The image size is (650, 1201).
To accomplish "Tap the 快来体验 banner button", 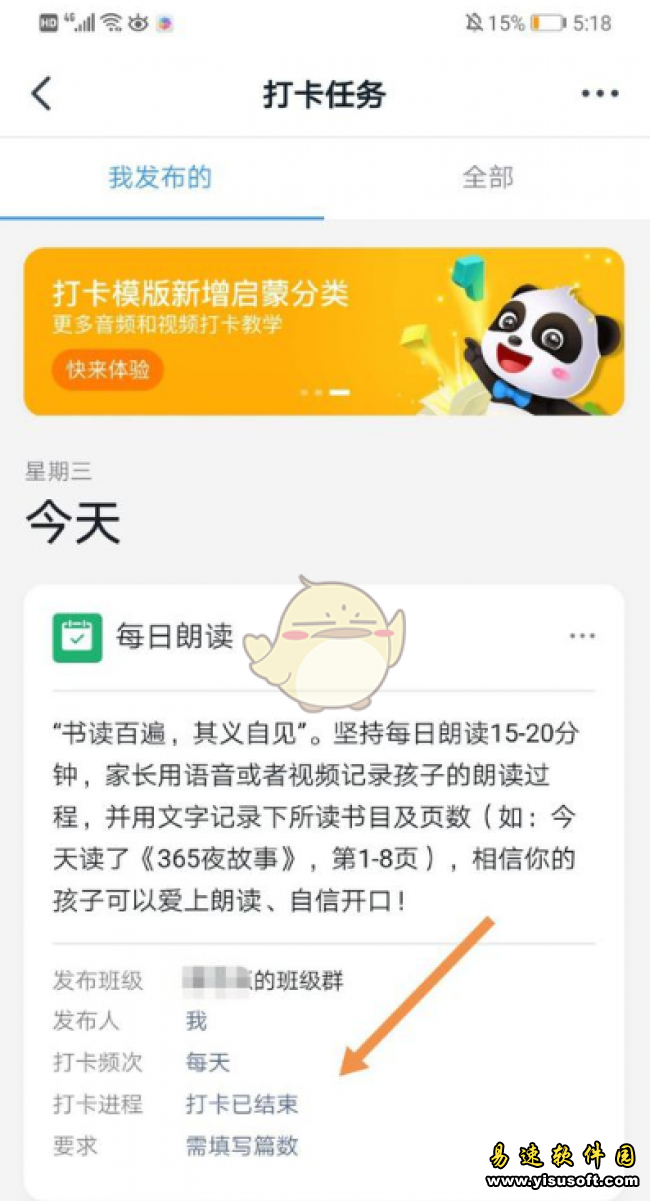I will click(x=108, y=370).
